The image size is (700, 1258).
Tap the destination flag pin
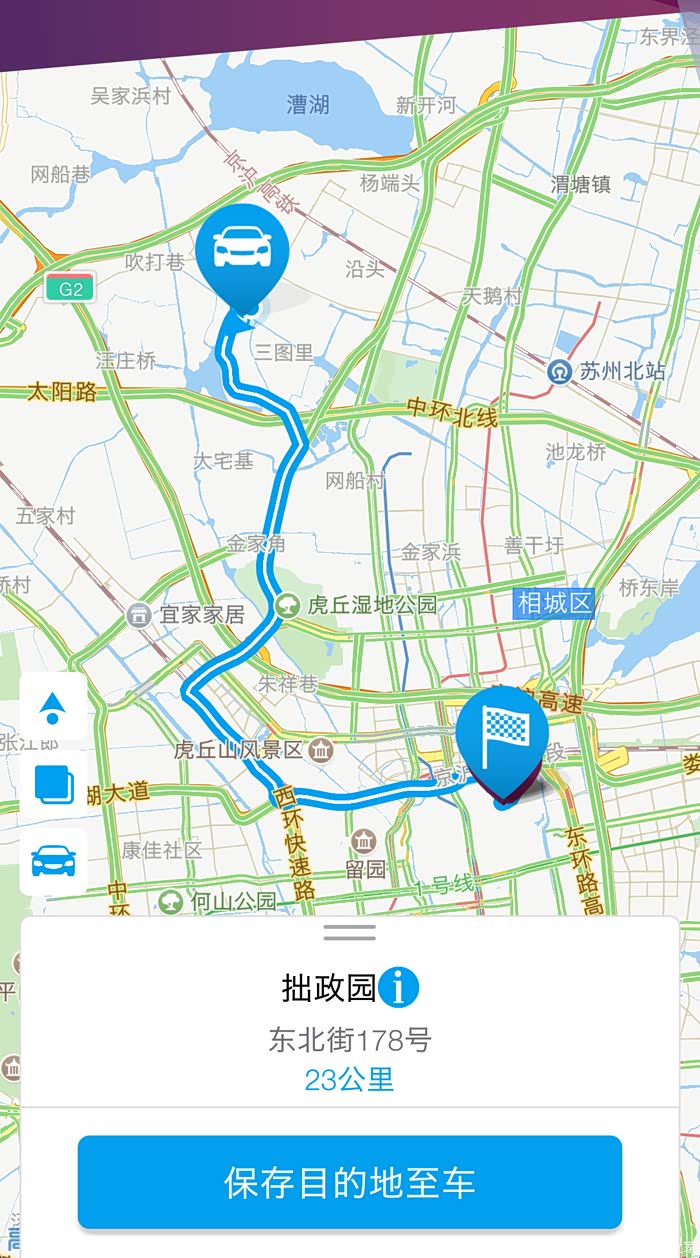point(502,743)
